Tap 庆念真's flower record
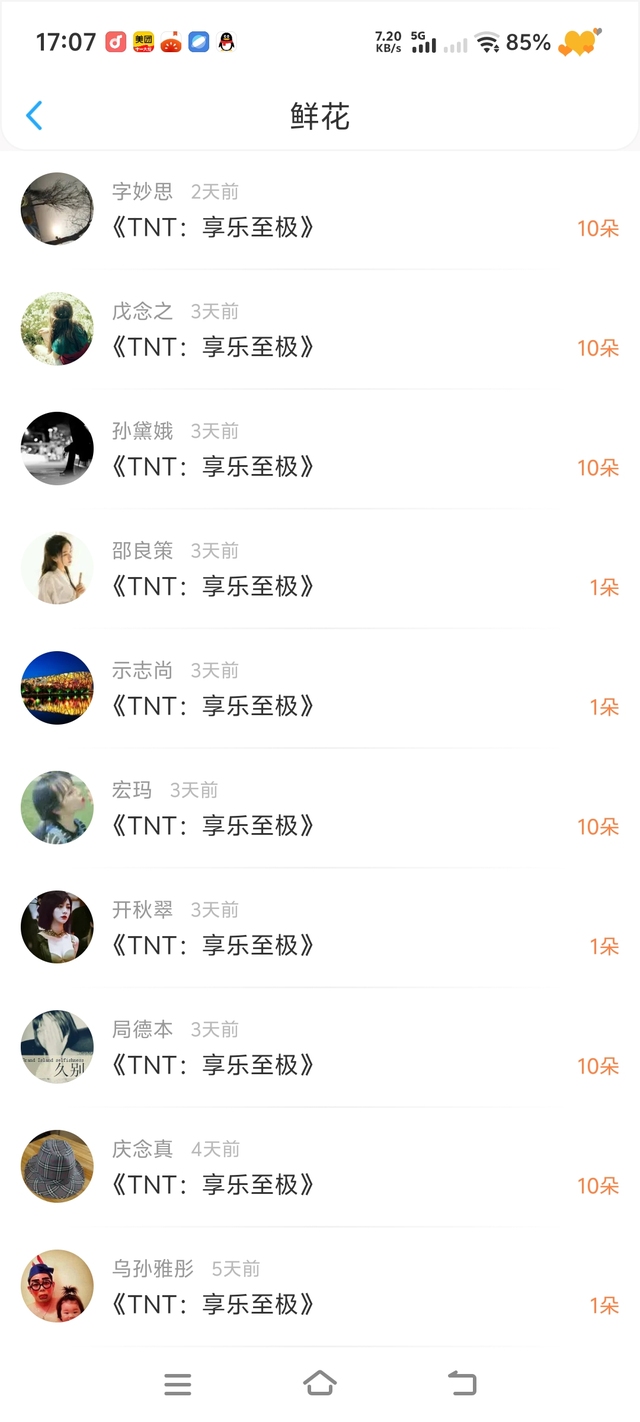 click(x=320, y=1167)
